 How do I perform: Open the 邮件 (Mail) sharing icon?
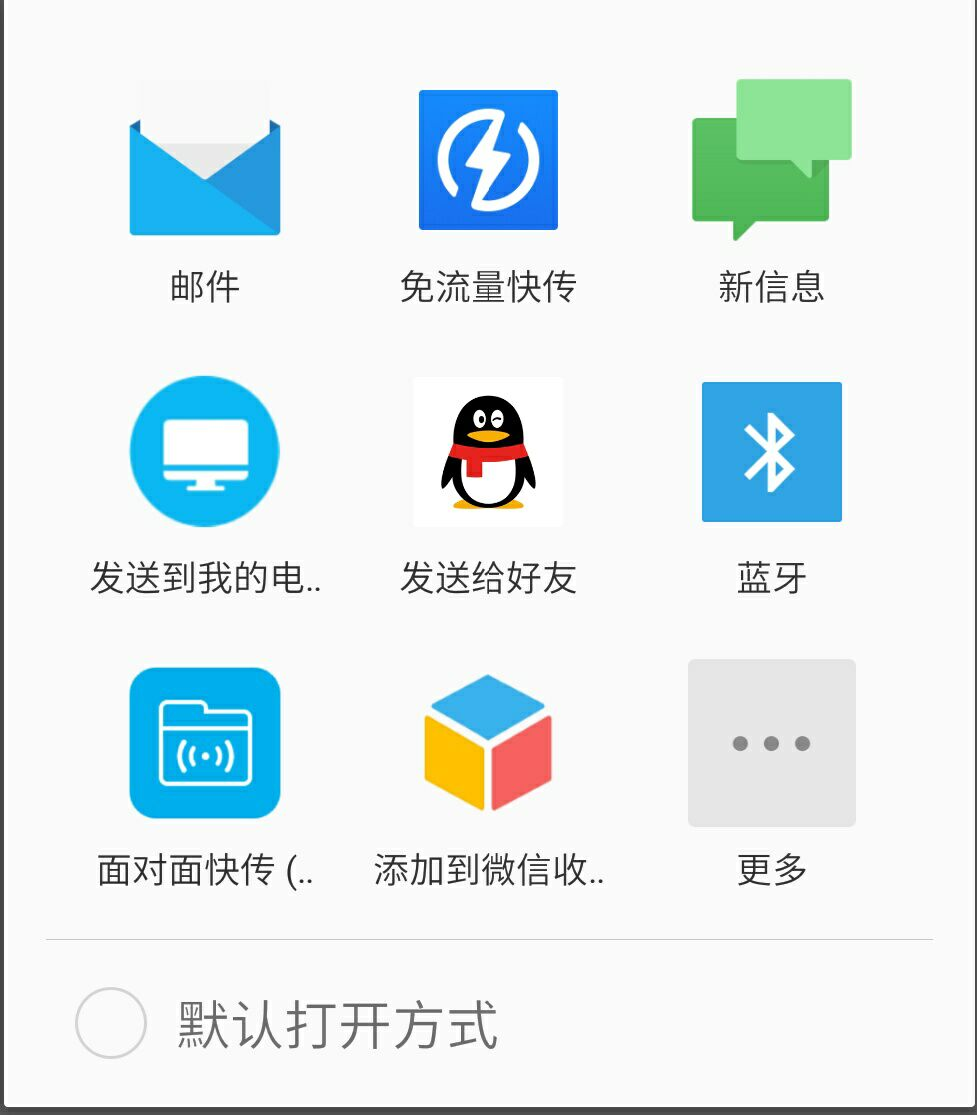[x=203, y=160]
